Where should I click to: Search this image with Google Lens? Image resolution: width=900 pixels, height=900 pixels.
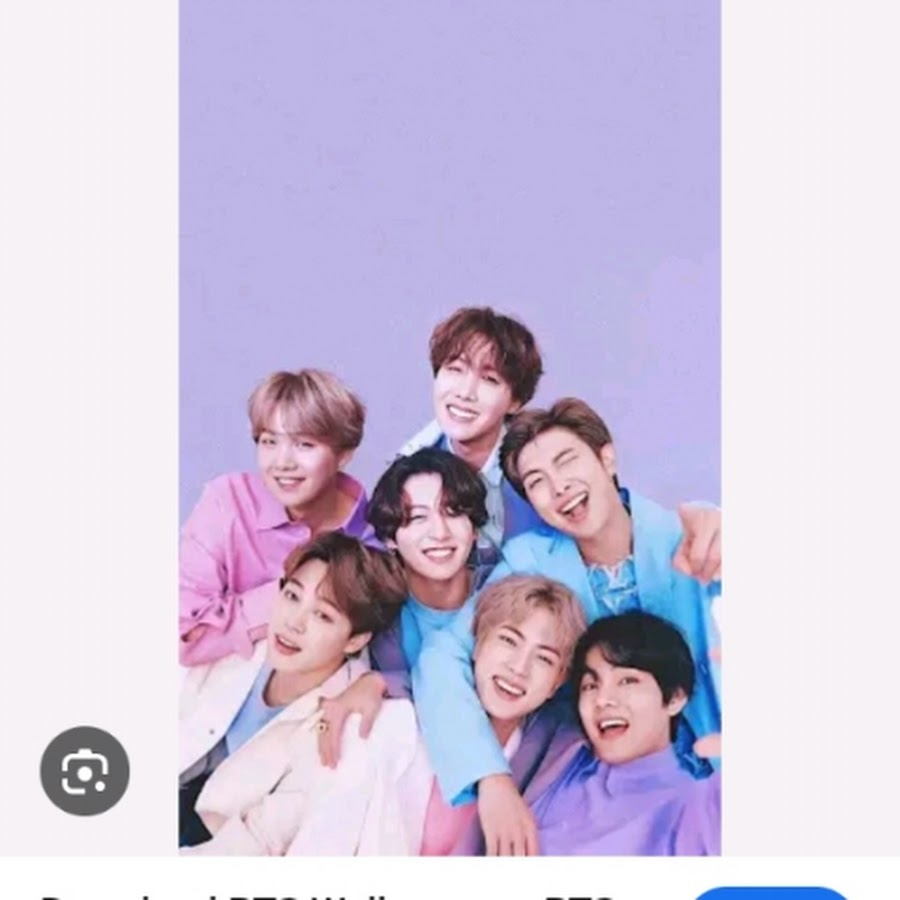[x=85, y=771]
